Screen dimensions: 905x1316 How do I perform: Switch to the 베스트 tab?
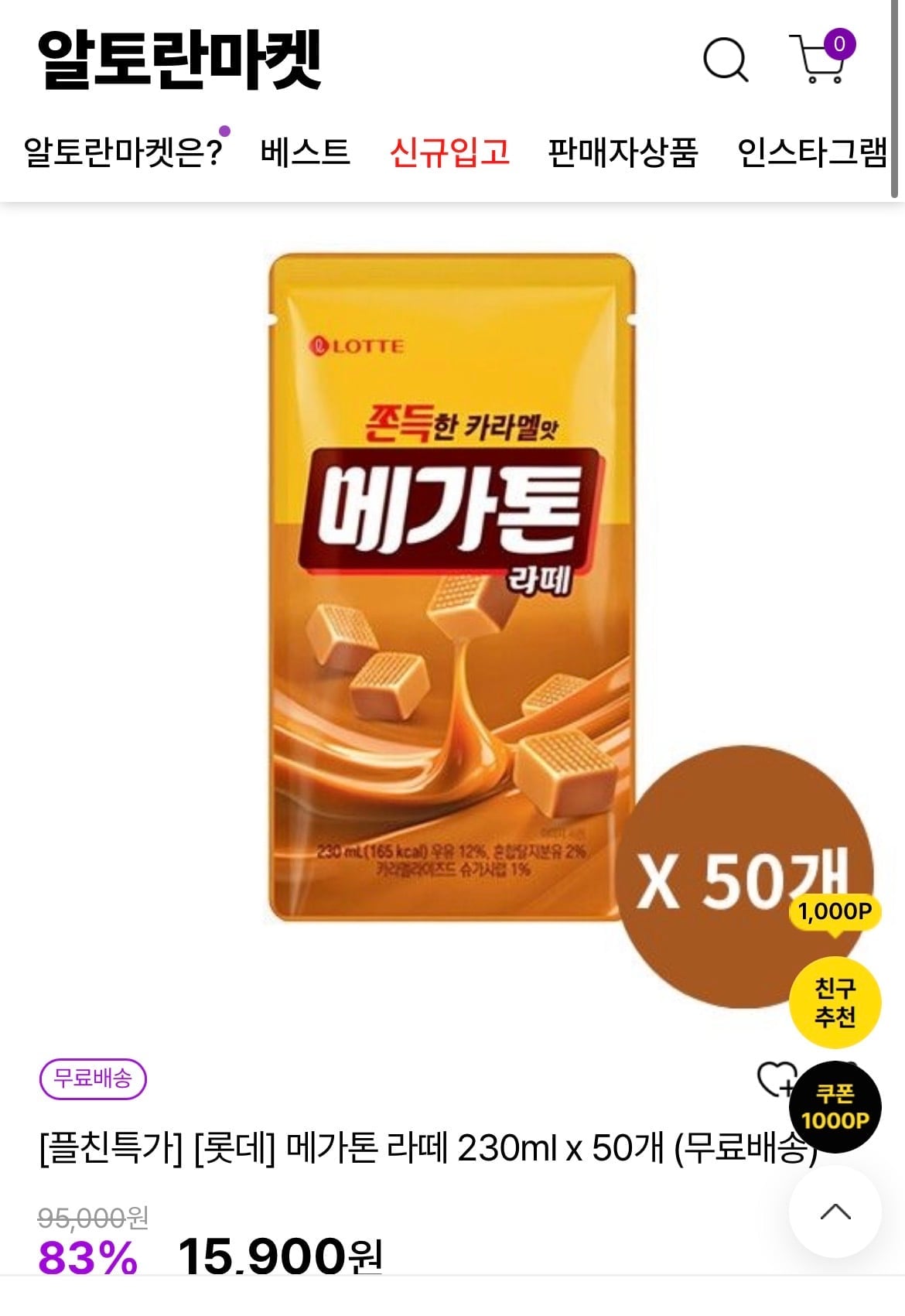305,152
